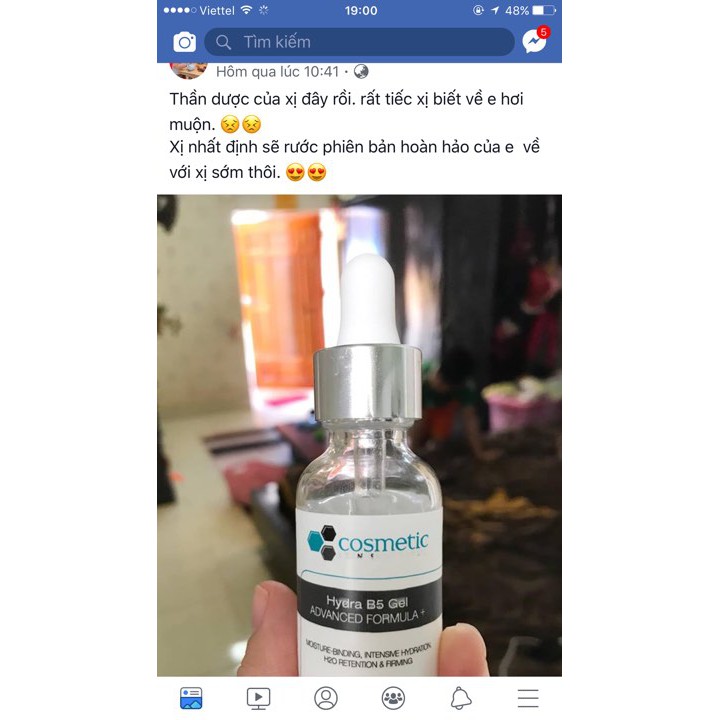This screenshot has width=720, height=720.
Task: Open the Hydra B5 Gel post photo
Action: [x=360, y=435]
